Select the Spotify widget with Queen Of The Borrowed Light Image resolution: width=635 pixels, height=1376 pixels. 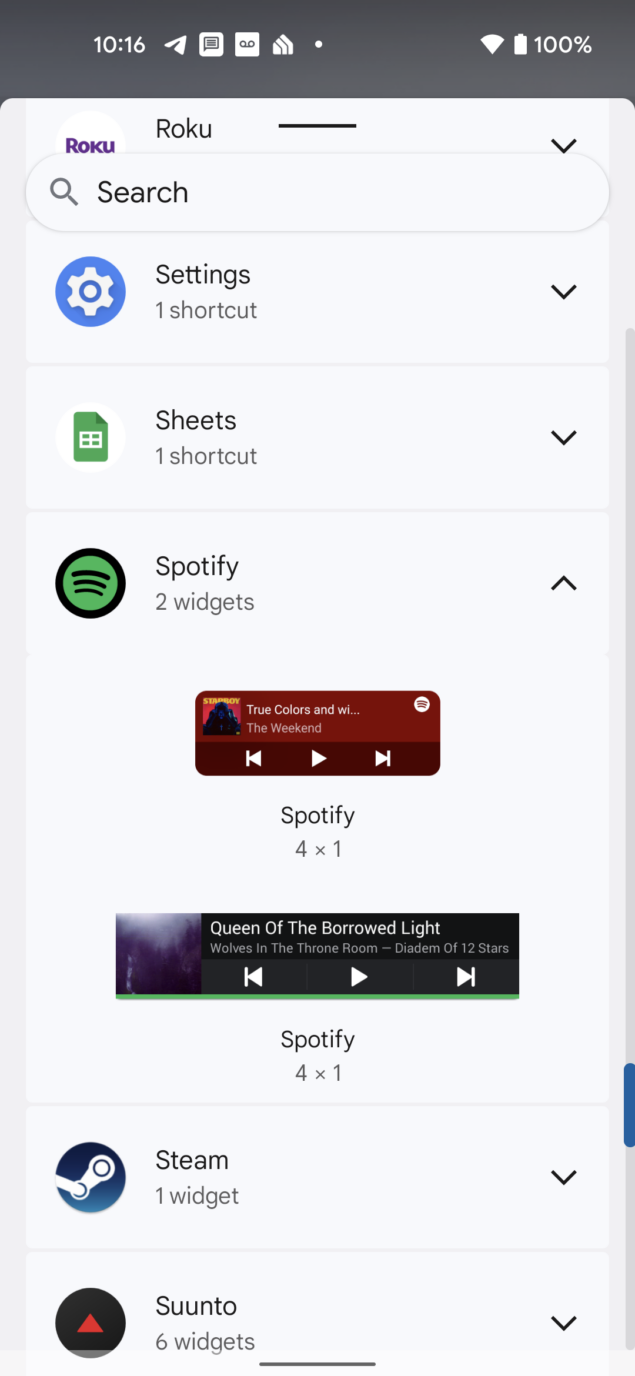tap(317, 956)
